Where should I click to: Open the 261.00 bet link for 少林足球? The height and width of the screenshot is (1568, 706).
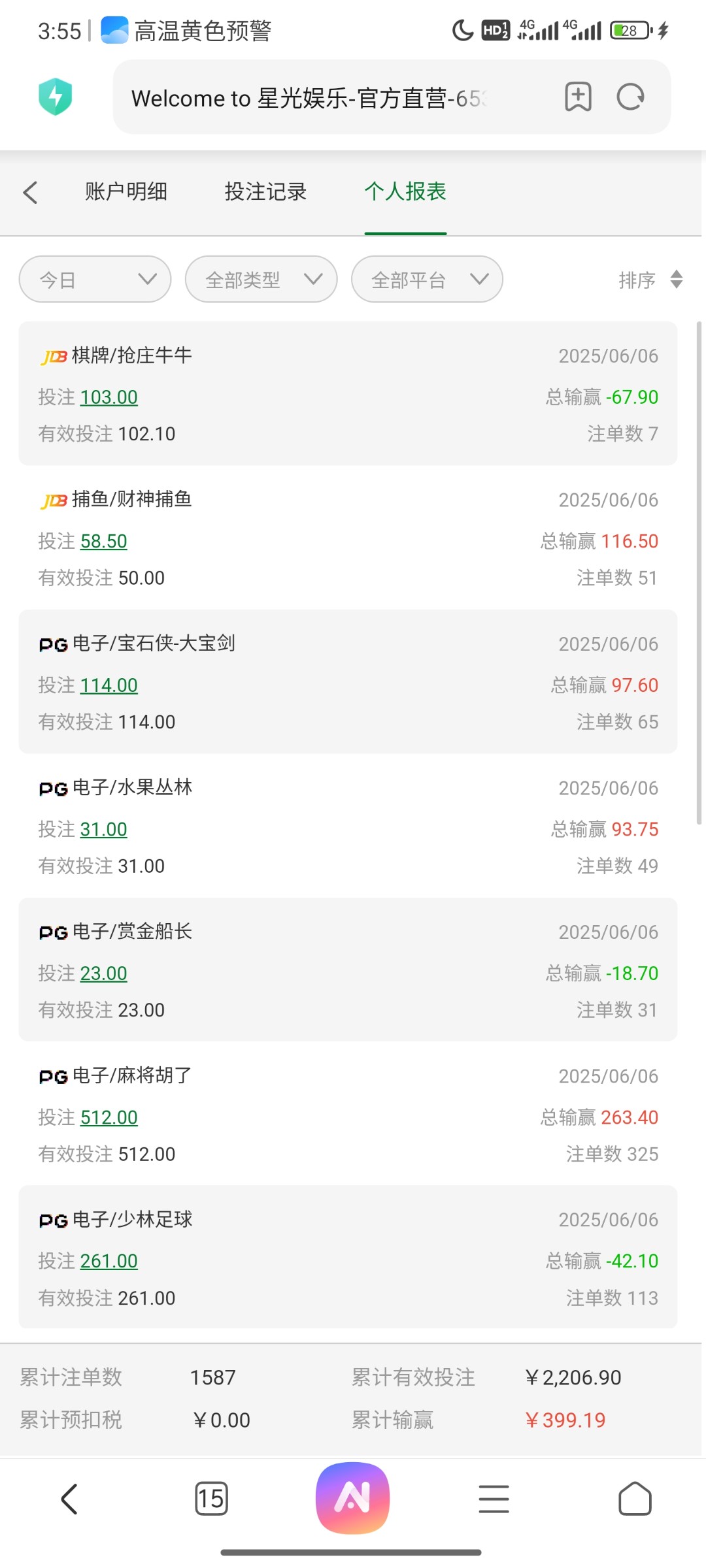click(x=109, y=1261)
